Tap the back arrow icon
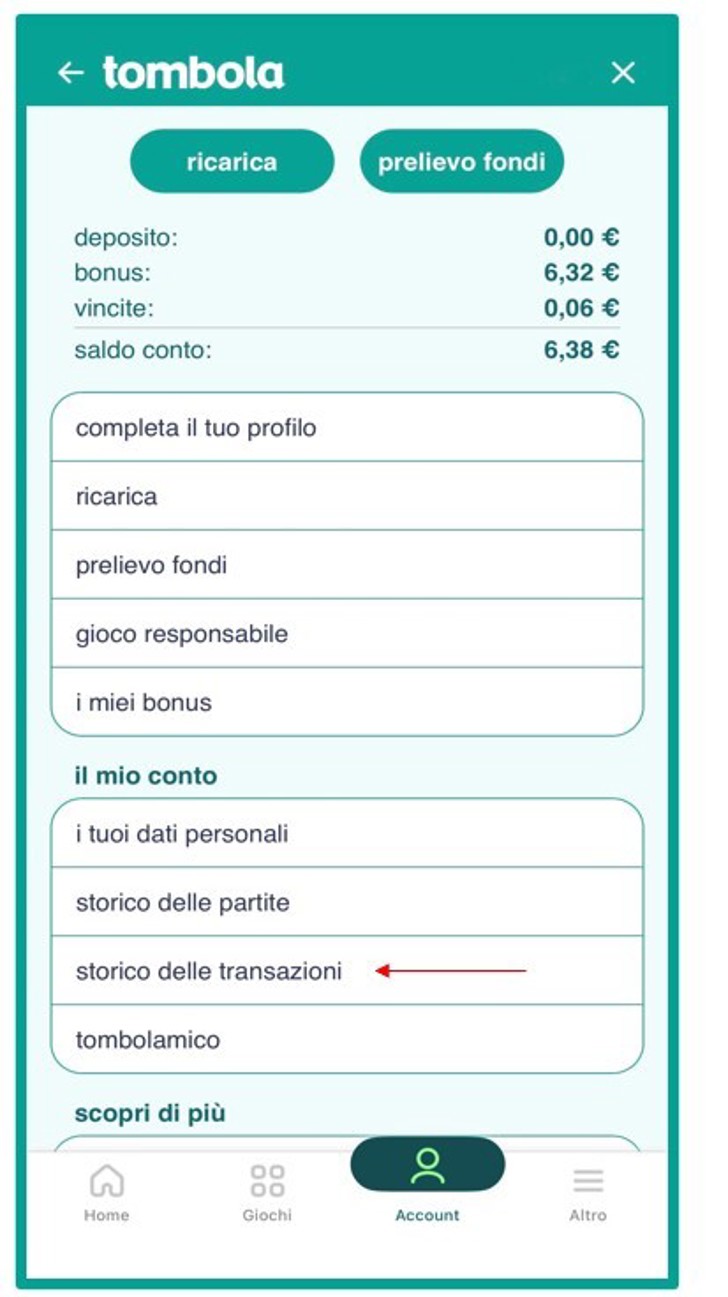This screenshot has height=1297, width=728. pos(68,72)
